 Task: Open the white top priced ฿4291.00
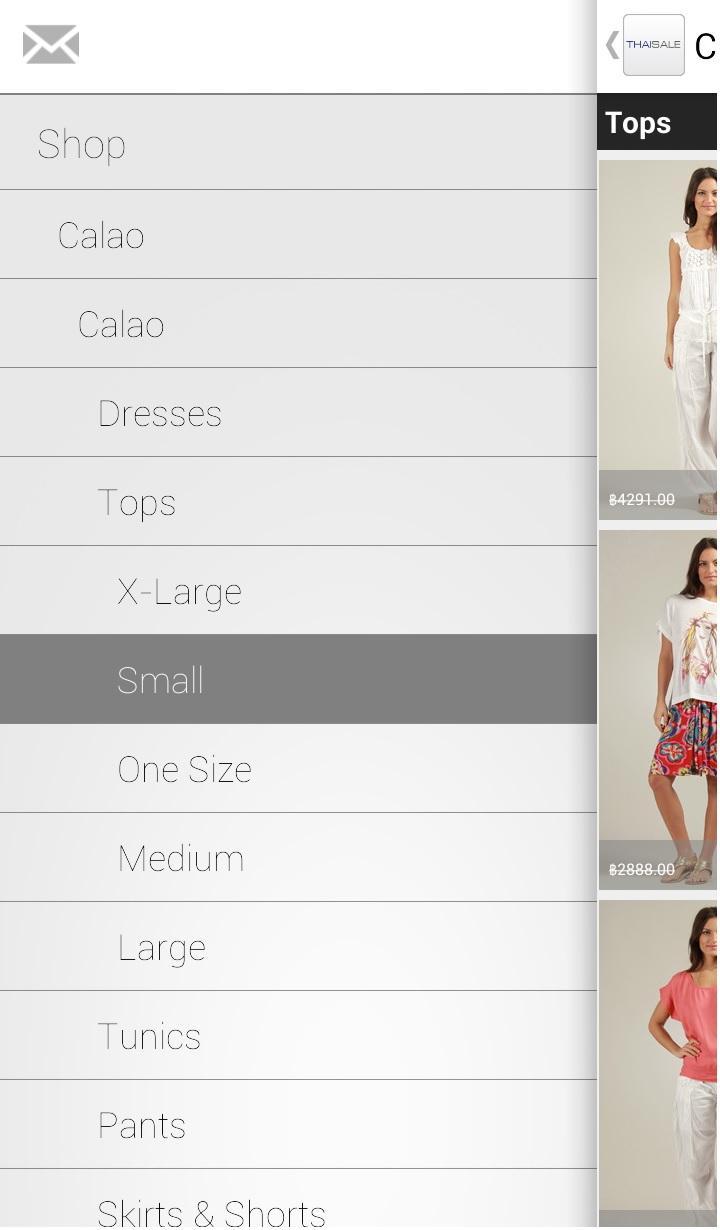tap(659, 340)
